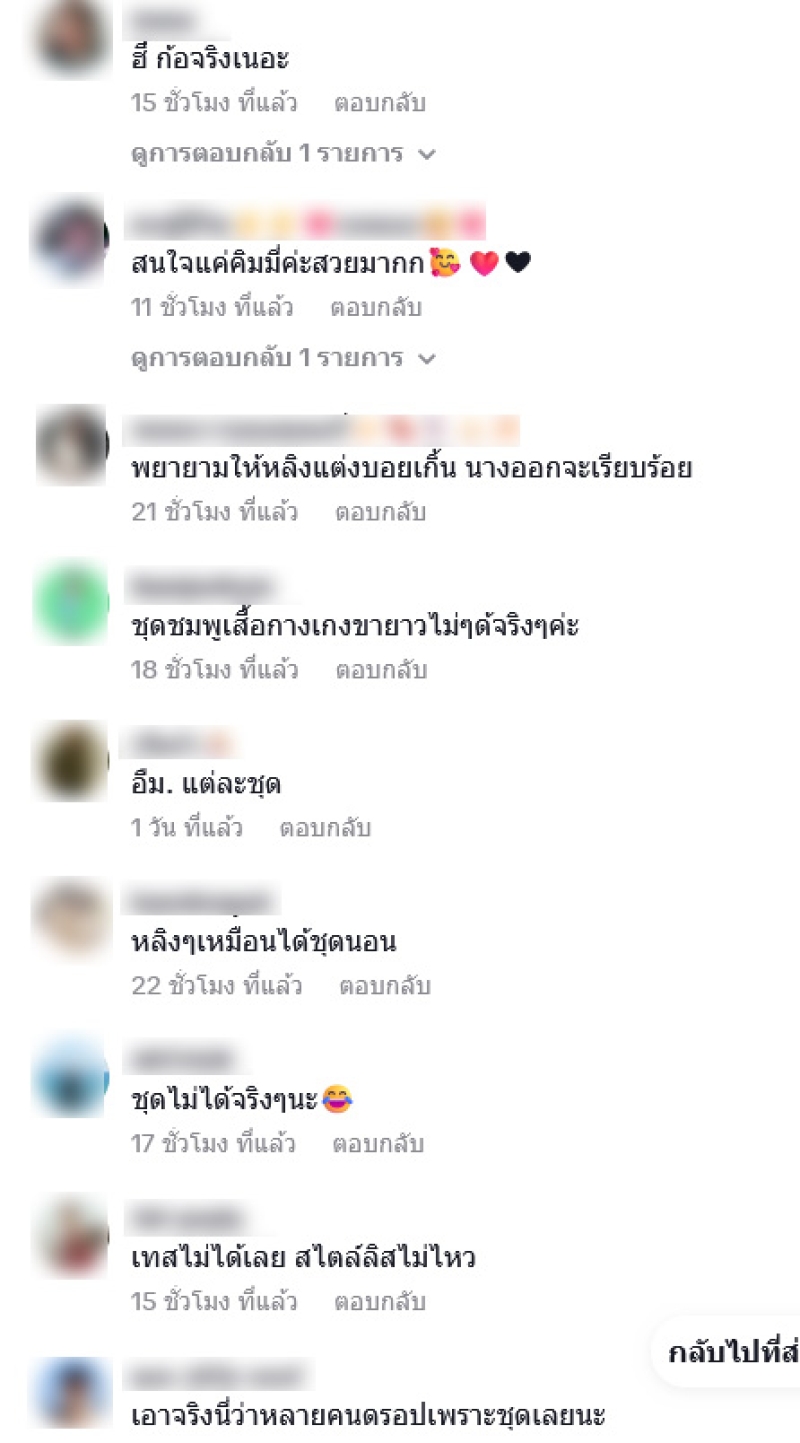Expand the 1 reply under 'ฮี ก้อจริงเนอะ'
Viewport: 800px width, 1443px height.
coord(283,154)
